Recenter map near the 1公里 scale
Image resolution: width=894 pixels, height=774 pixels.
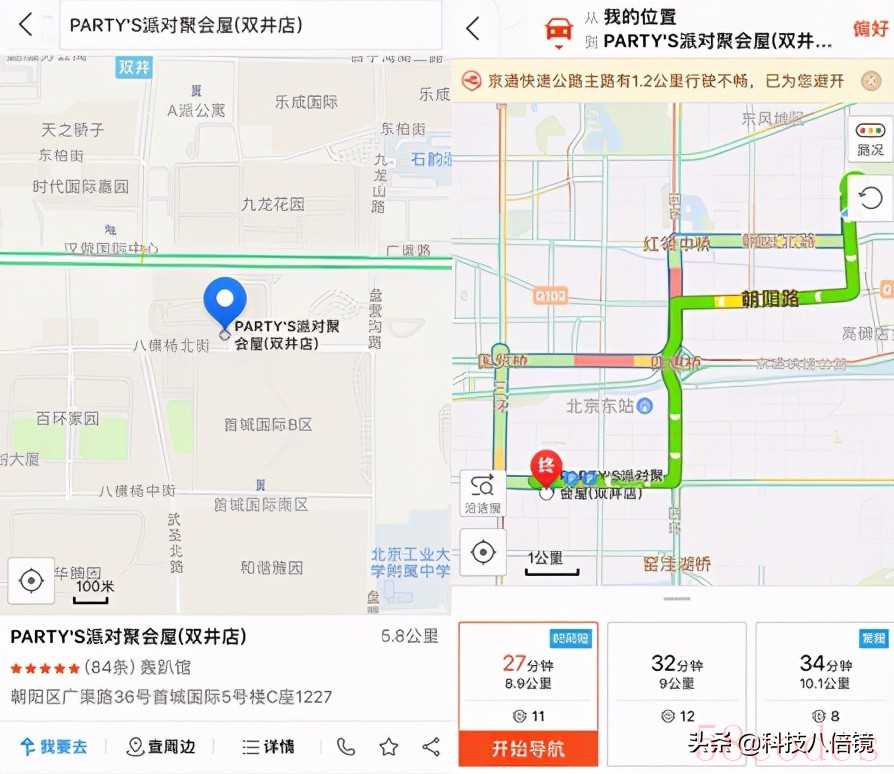click(x=483, y=552)
